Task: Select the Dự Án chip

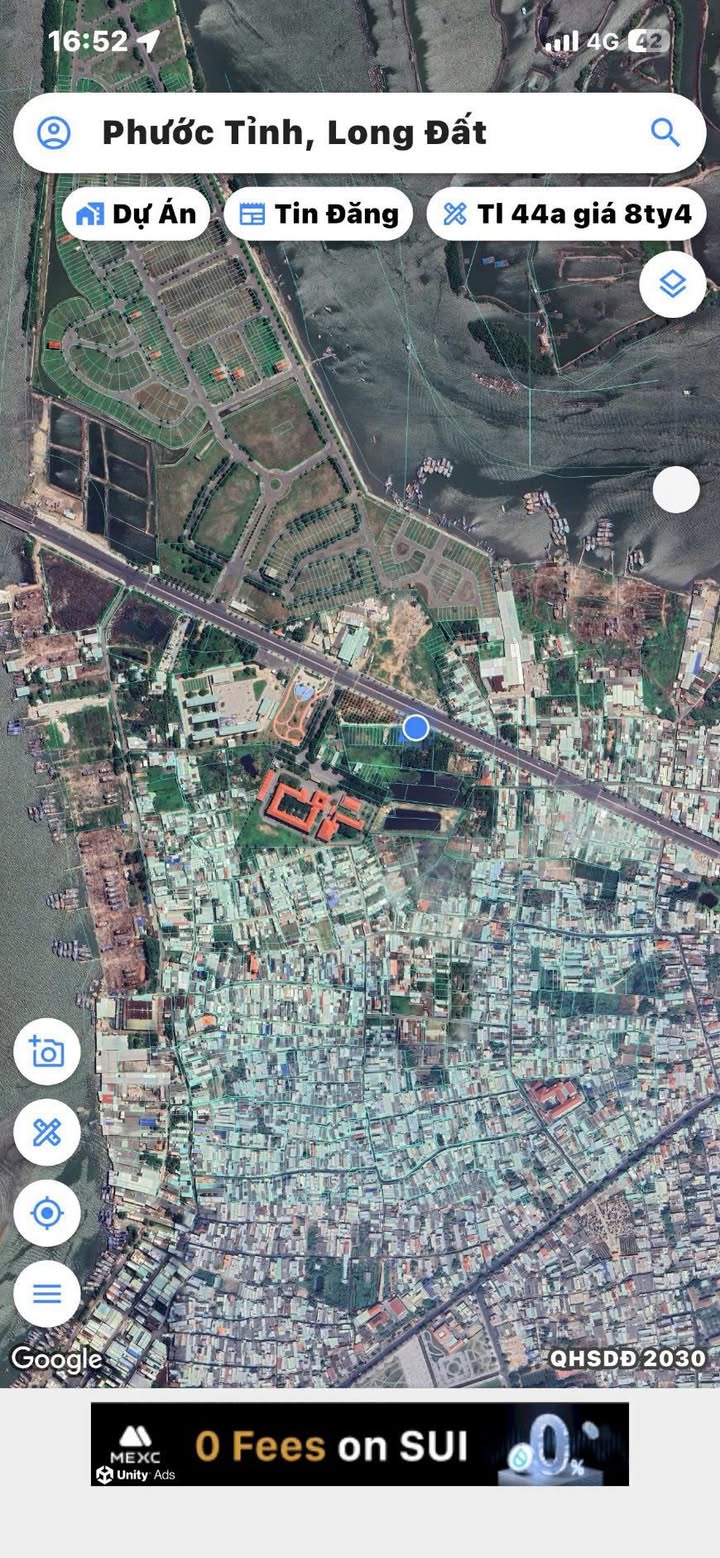Action: coord(136,214)
